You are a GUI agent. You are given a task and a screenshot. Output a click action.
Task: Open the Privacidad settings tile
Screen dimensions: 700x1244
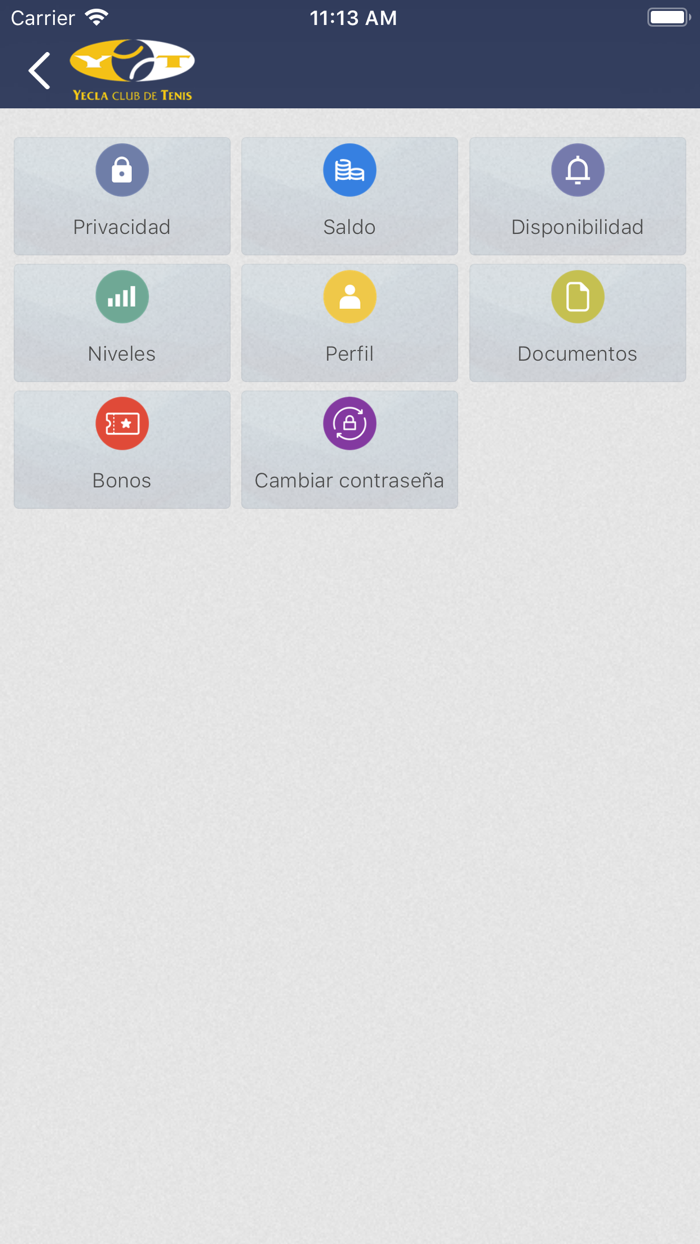122,196
